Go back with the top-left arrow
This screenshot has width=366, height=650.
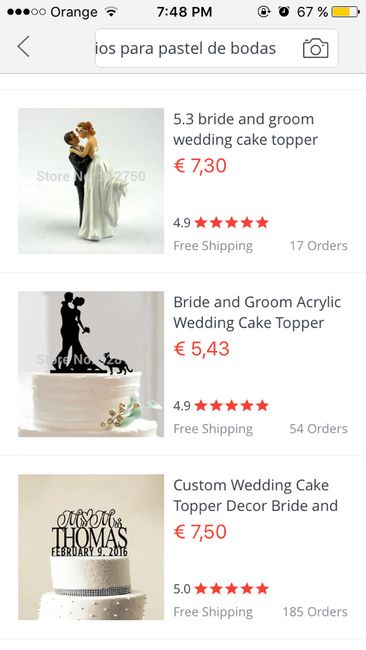(x=24, y=46)
